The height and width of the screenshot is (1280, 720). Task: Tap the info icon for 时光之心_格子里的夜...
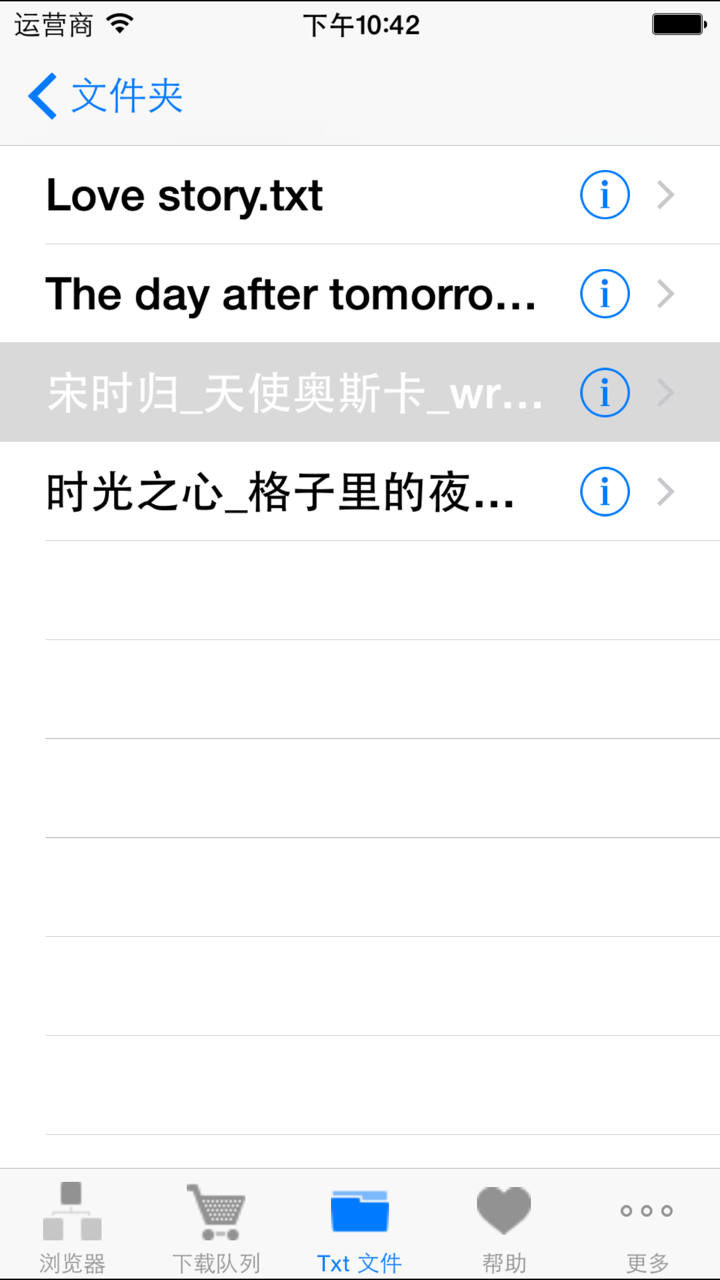(604, 491)
